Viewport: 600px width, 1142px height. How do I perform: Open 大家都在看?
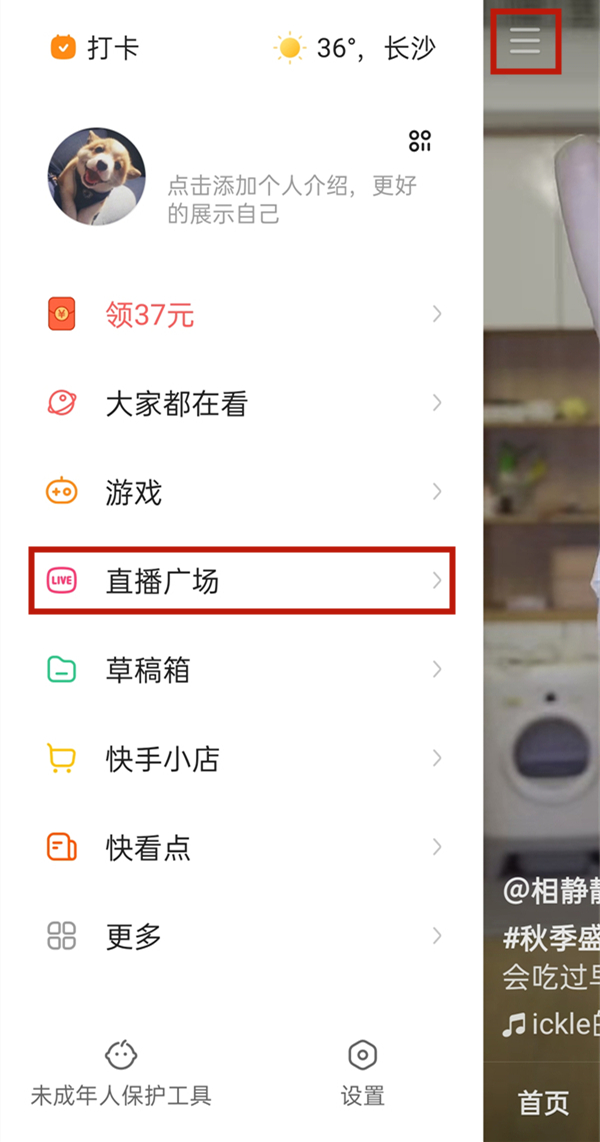[x=242, y=404]
